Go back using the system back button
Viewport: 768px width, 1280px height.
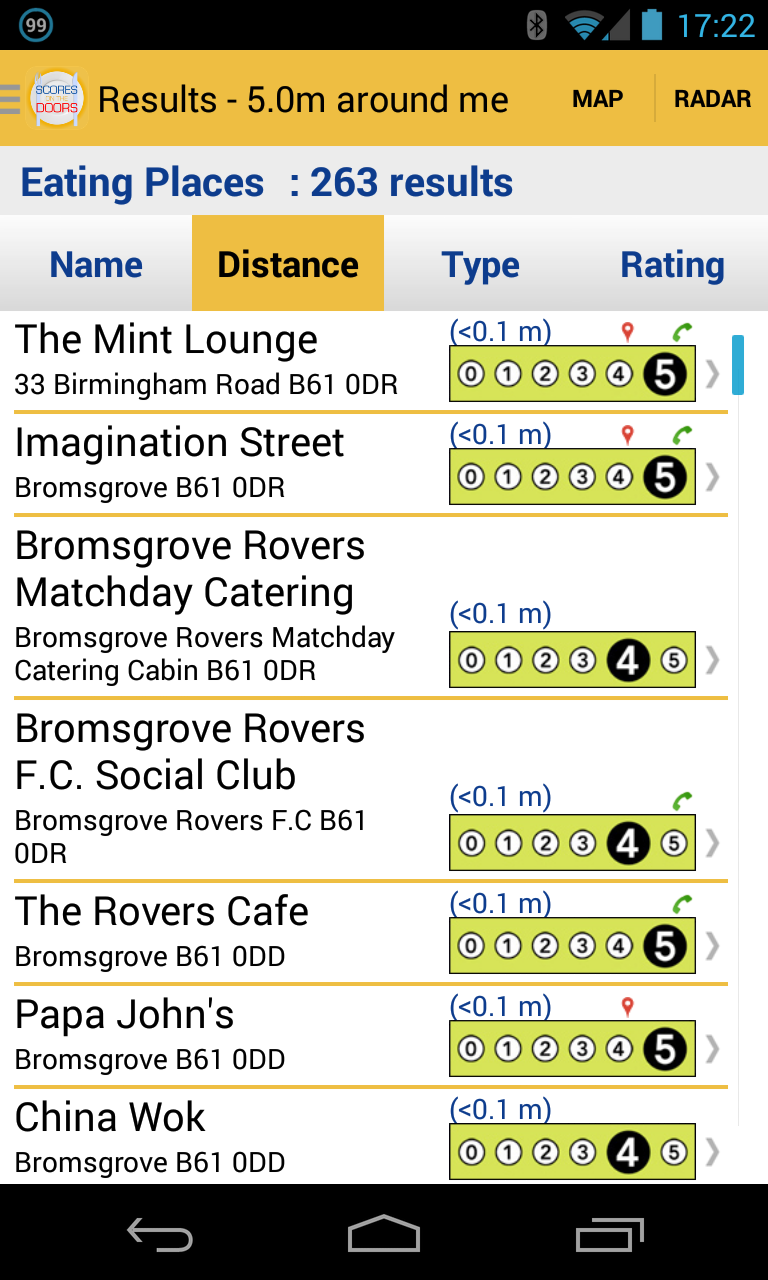pyautogui.click(x=160, y=1234)
